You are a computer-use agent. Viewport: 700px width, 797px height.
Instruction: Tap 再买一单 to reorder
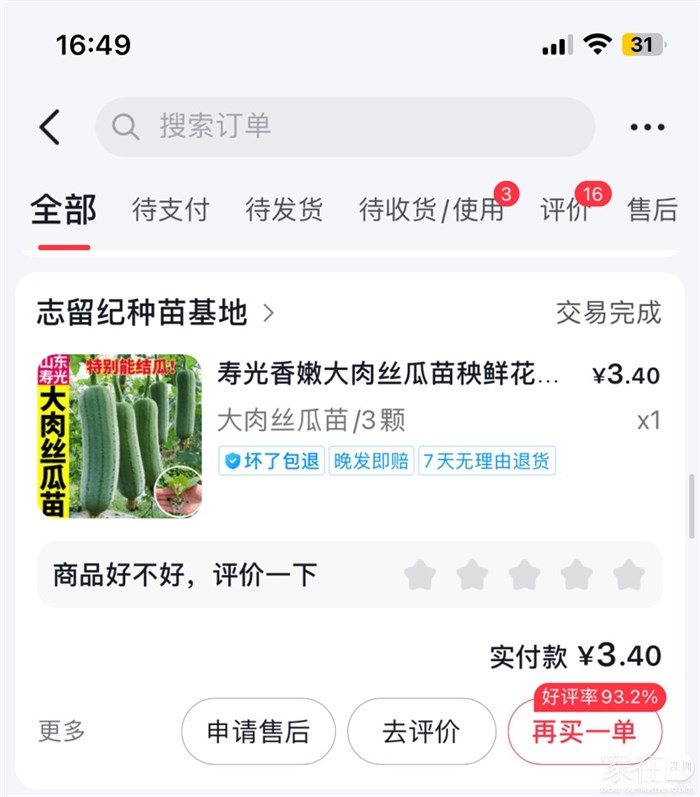584,731
